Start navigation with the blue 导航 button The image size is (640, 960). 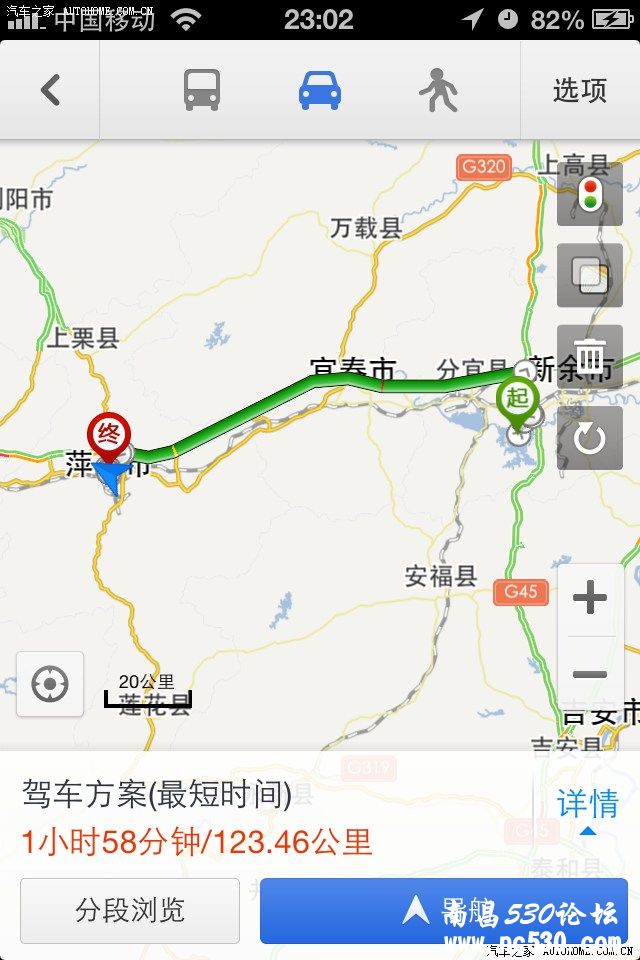(x=450, y=910)
